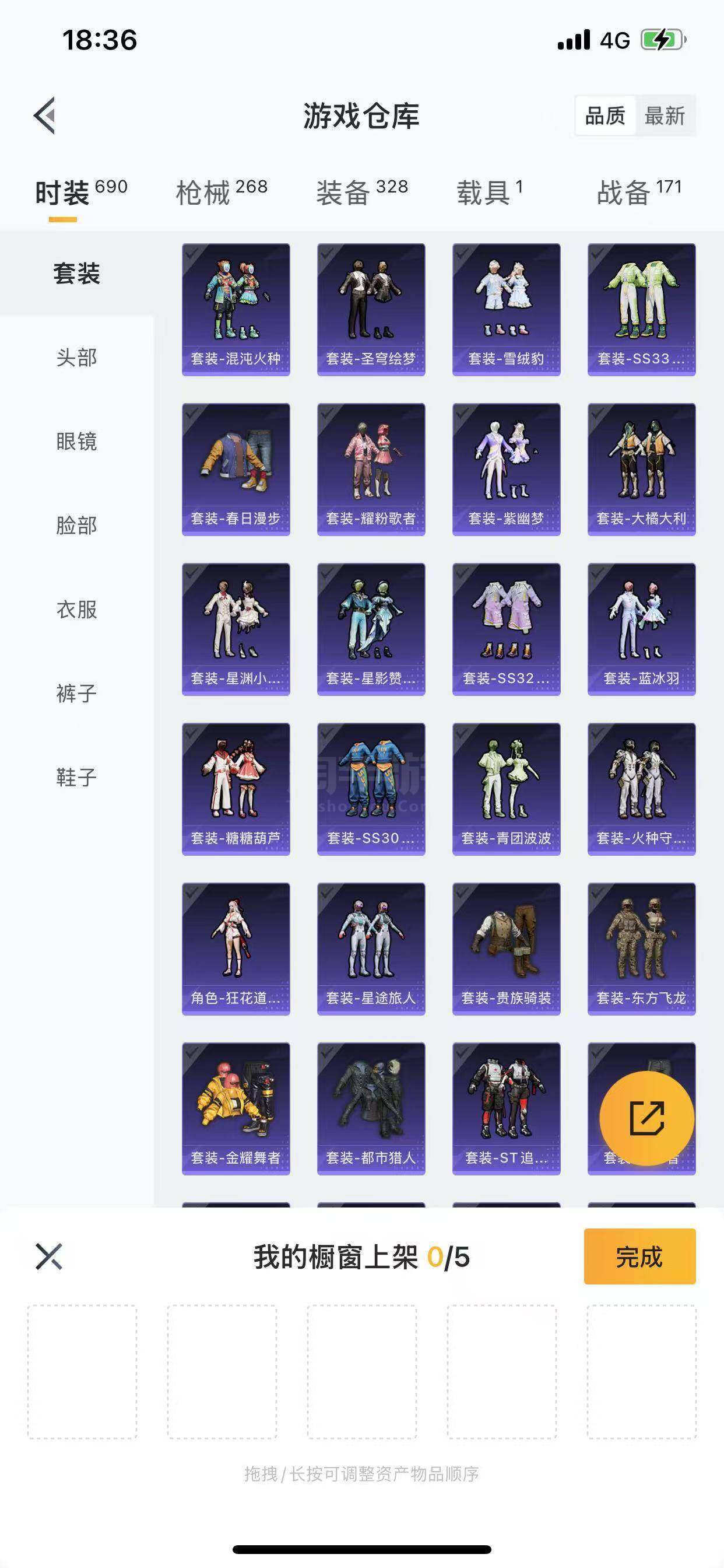The width and height of the screenshot is (724, 1568).
Task: Confirm with the 完成 button
Action: coord(639,1256)
